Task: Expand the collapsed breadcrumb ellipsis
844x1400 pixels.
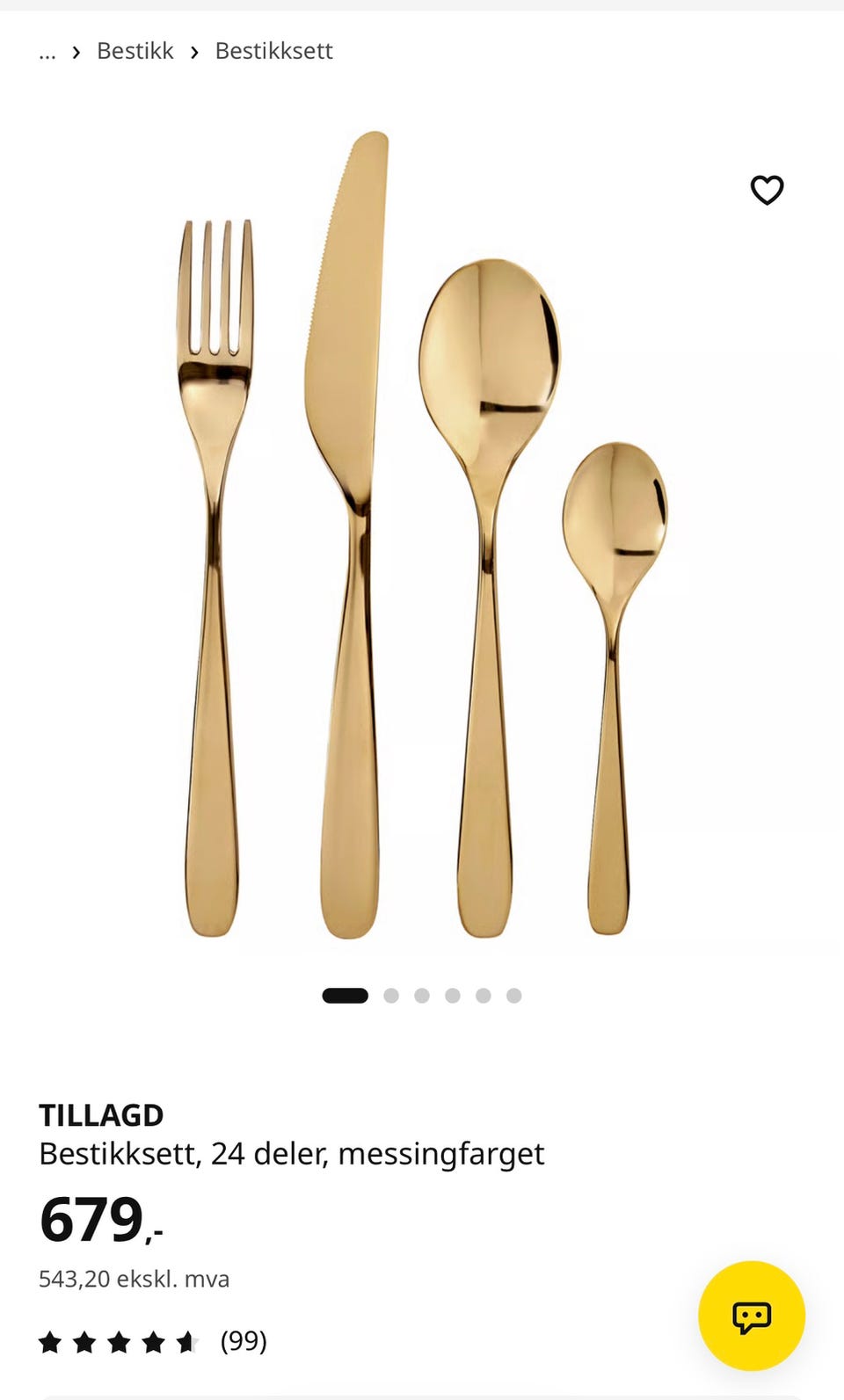Action: pos(47,53)
